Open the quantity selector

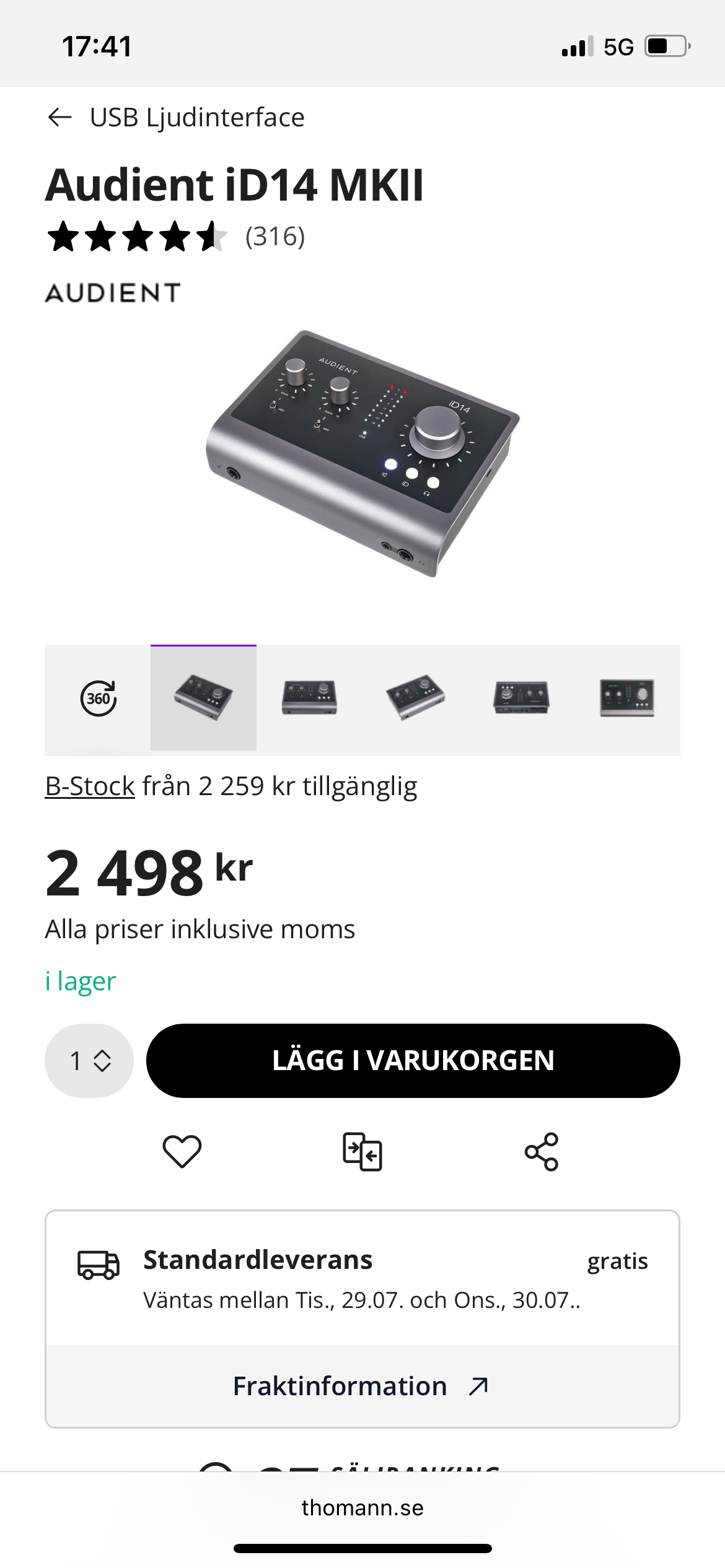tap(89, 1061)
